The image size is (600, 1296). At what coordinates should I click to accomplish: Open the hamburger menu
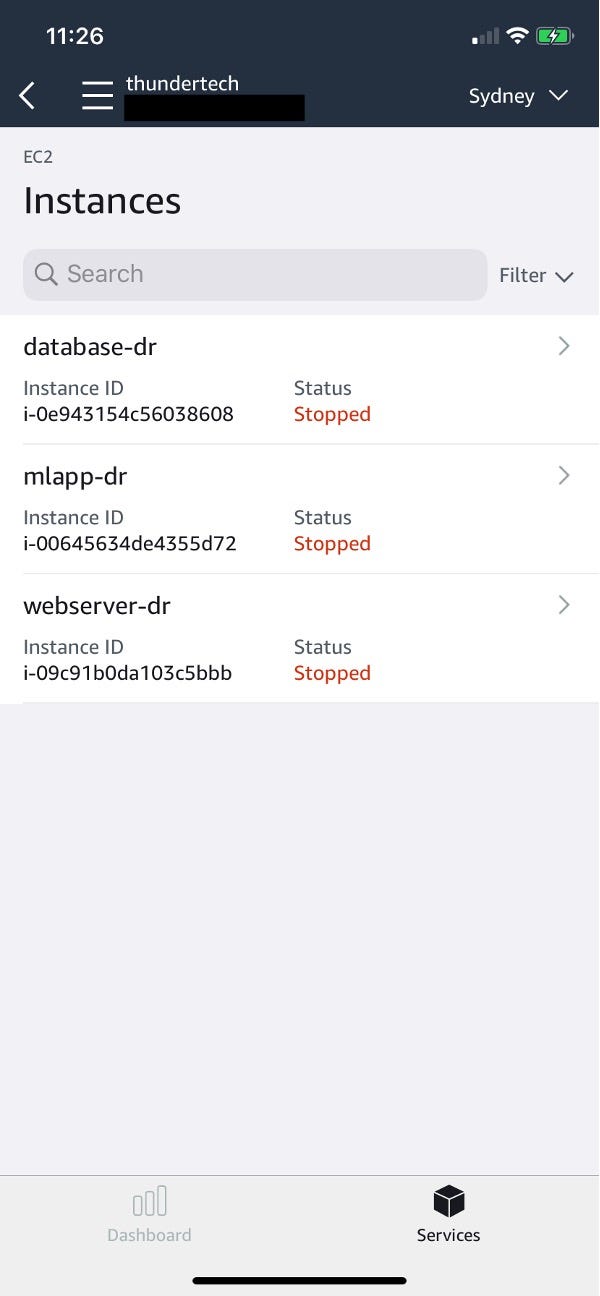[98, 96]
